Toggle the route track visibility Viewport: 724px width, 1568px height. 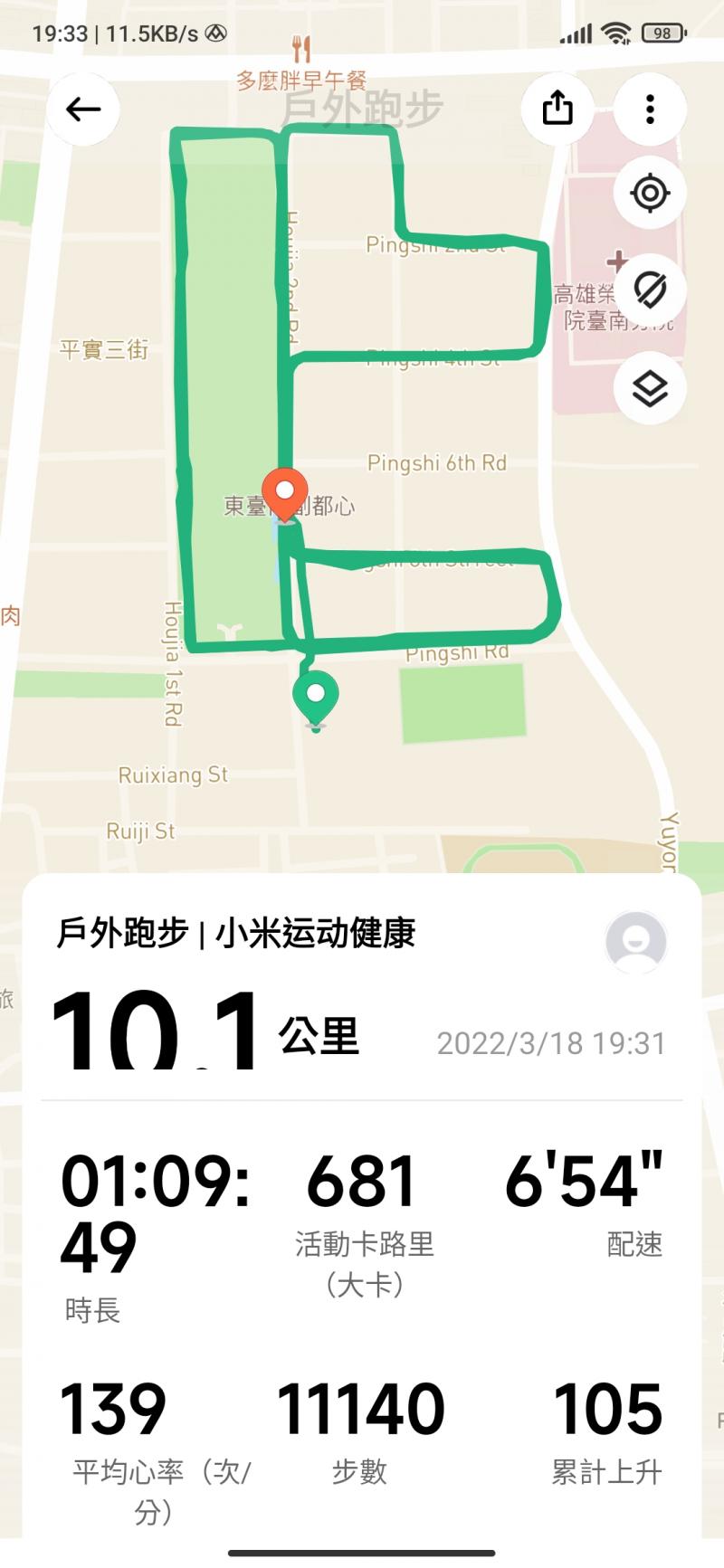(650, 290)
